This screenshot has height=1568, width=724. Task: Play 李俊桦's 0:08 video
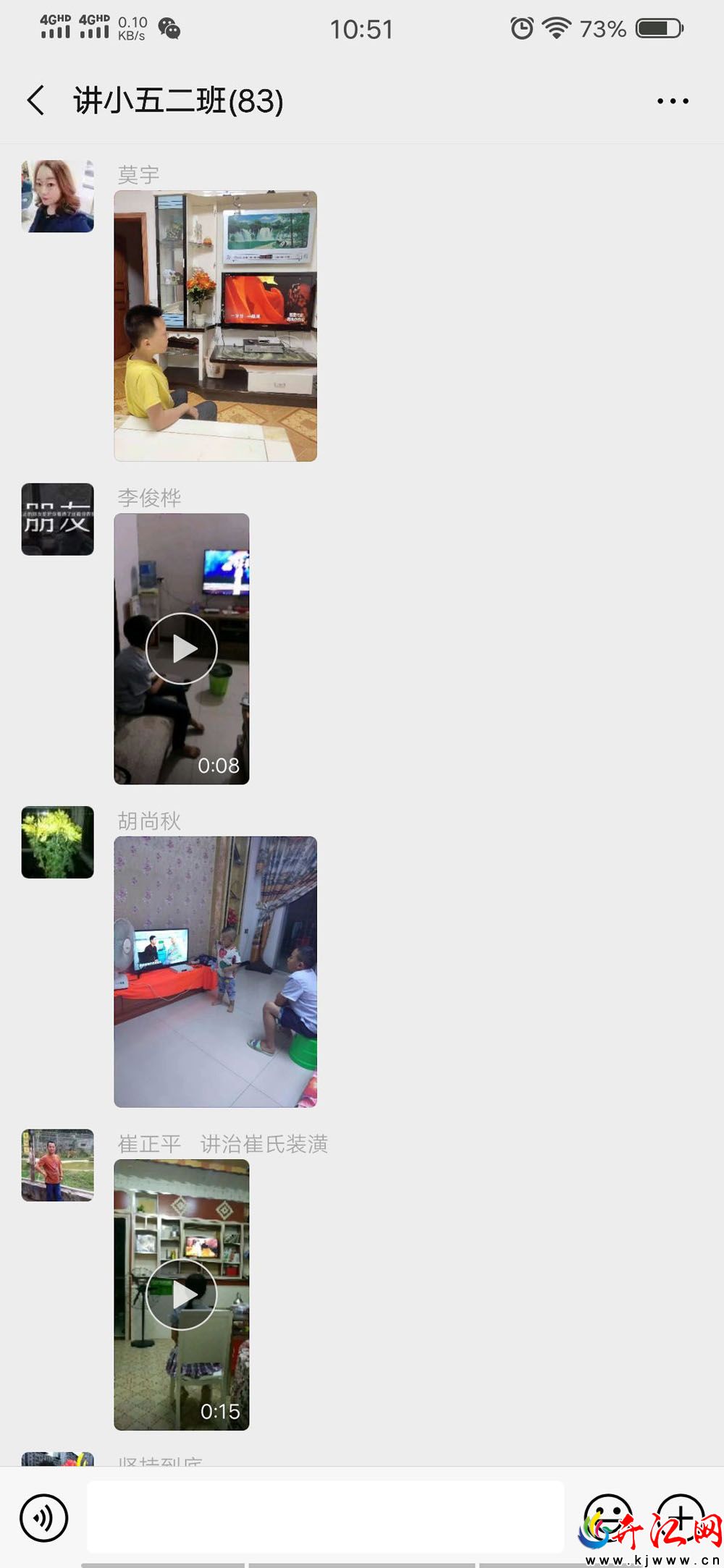(182, 648)
